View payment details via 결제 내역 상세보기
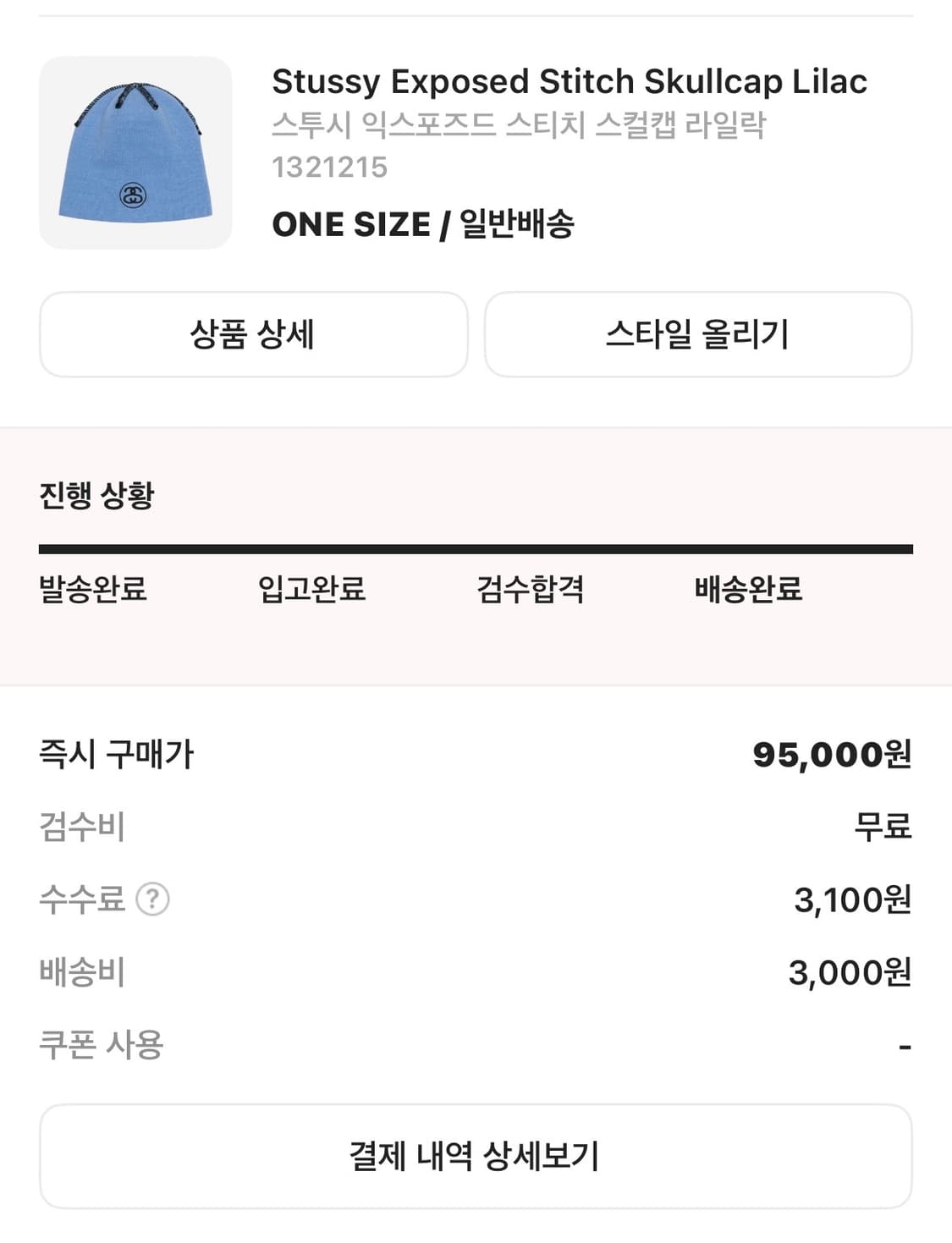952x1243 pixels. (x=476, y=1154)
